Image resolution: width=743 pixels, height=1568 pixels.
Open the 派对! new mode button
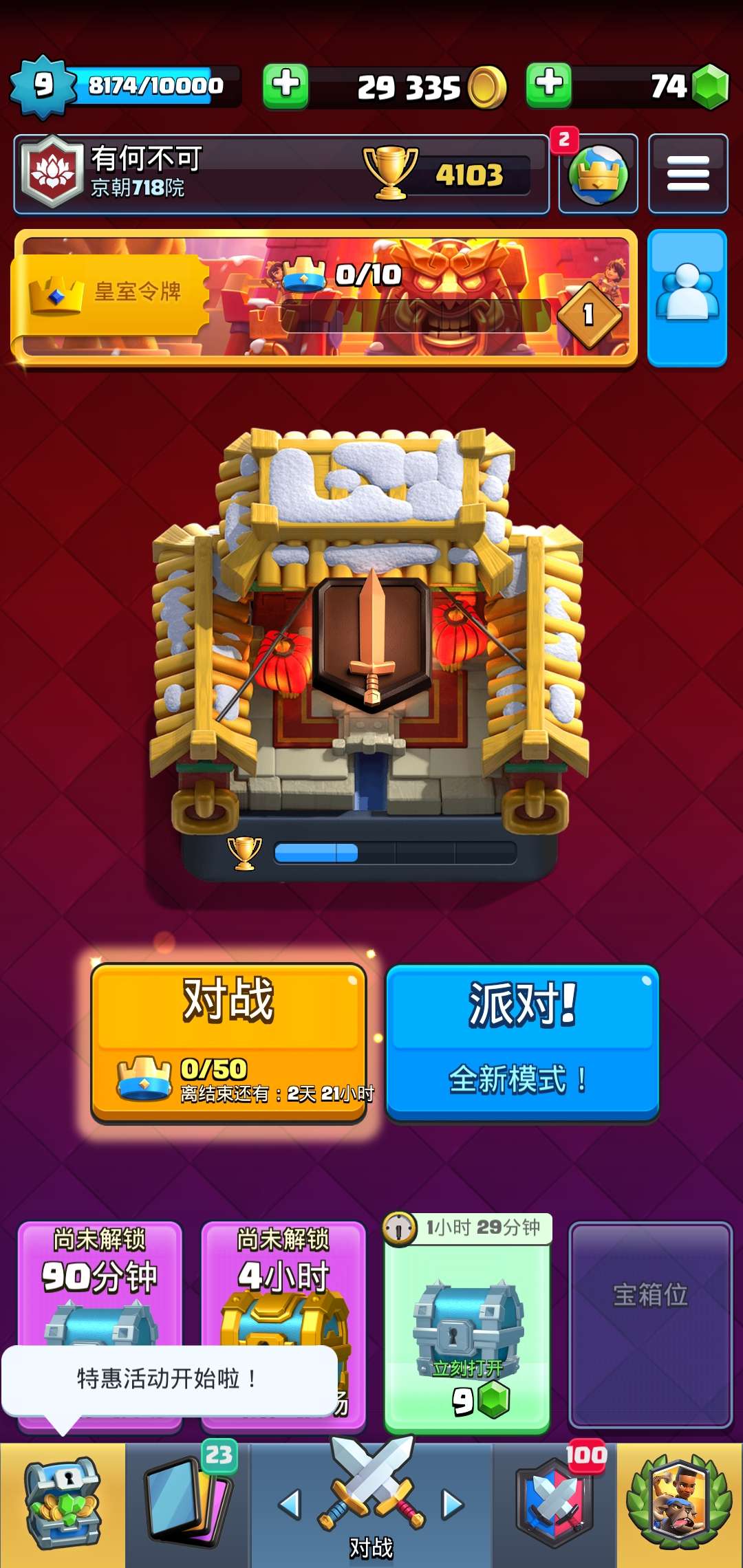(x=522, y=1043)
